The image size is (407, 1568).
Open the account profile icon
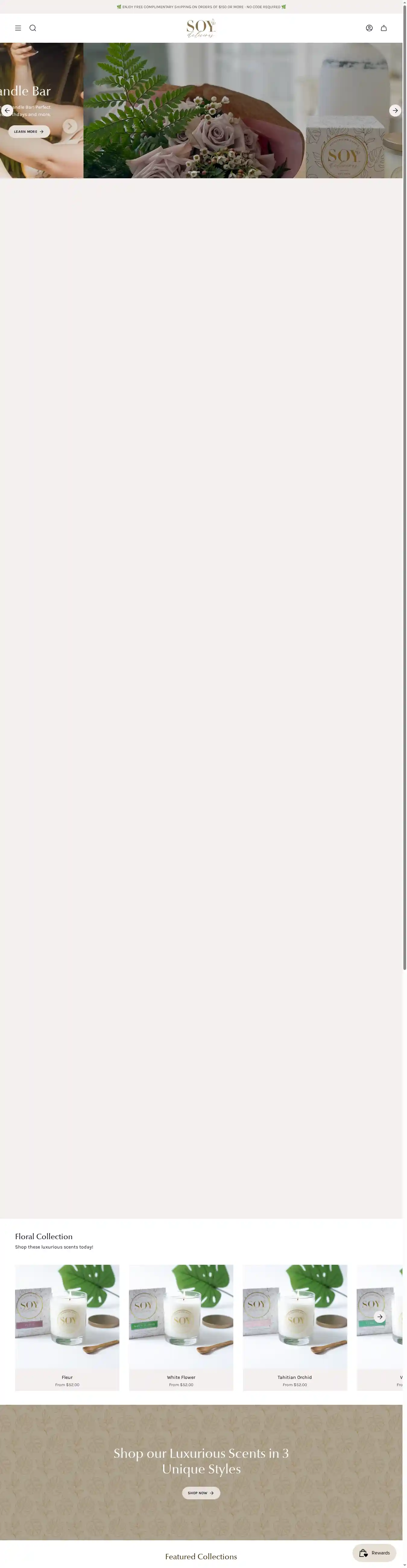(x=369, y=28)
